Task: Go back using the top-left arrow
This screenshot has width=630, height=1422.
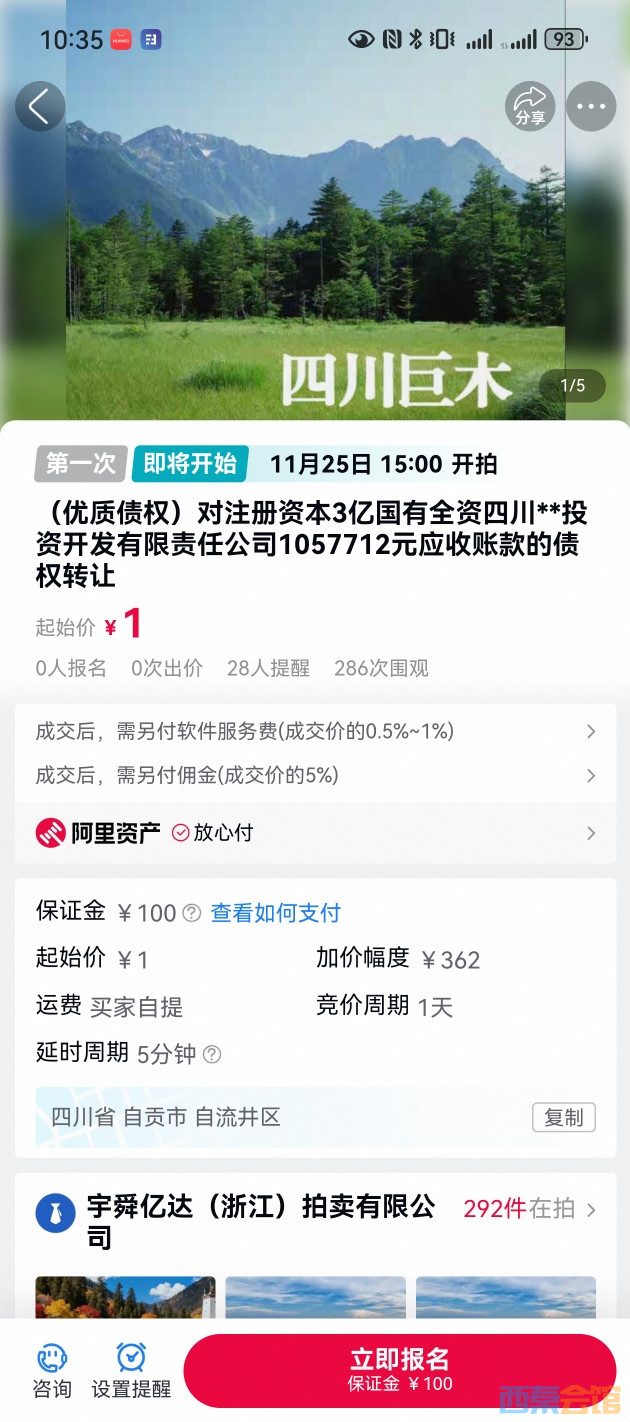Action: 39,107
